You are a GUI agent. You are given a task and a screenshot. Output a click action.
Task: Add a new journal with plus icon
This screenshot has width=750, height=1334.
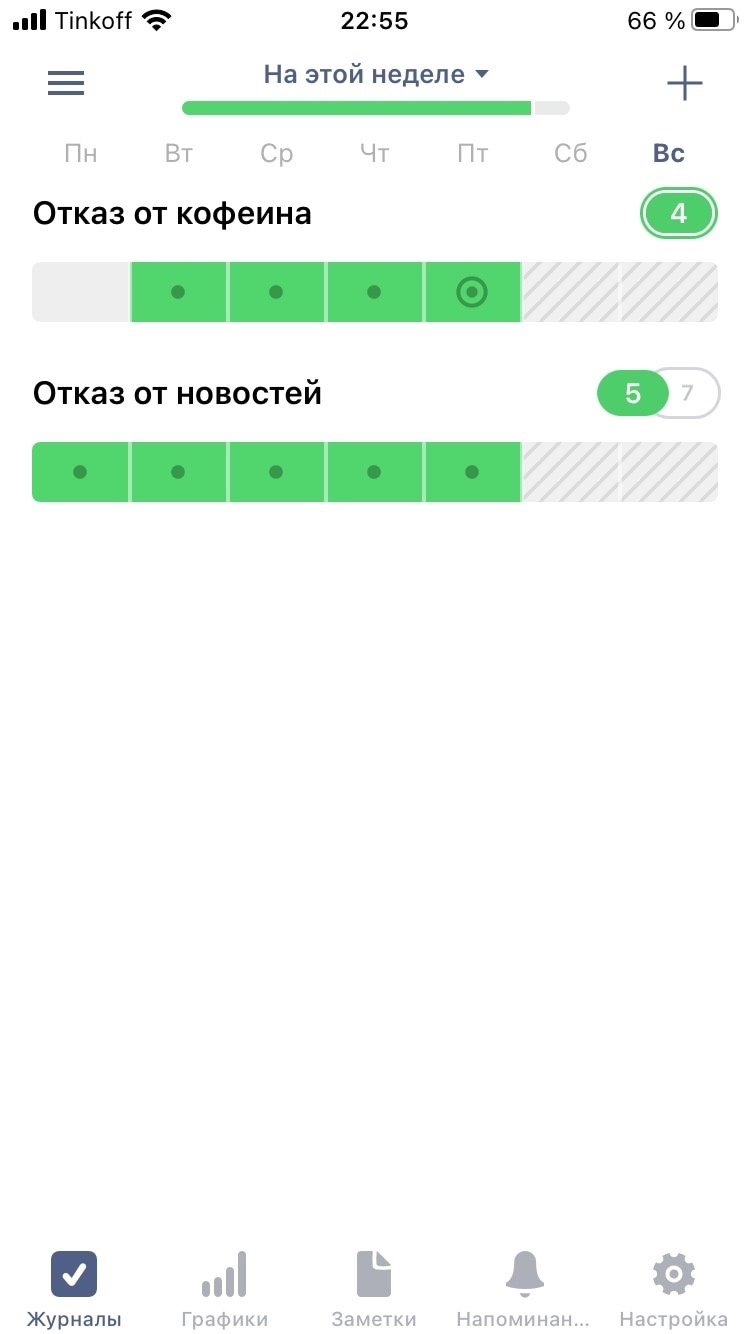pos(685,83)
